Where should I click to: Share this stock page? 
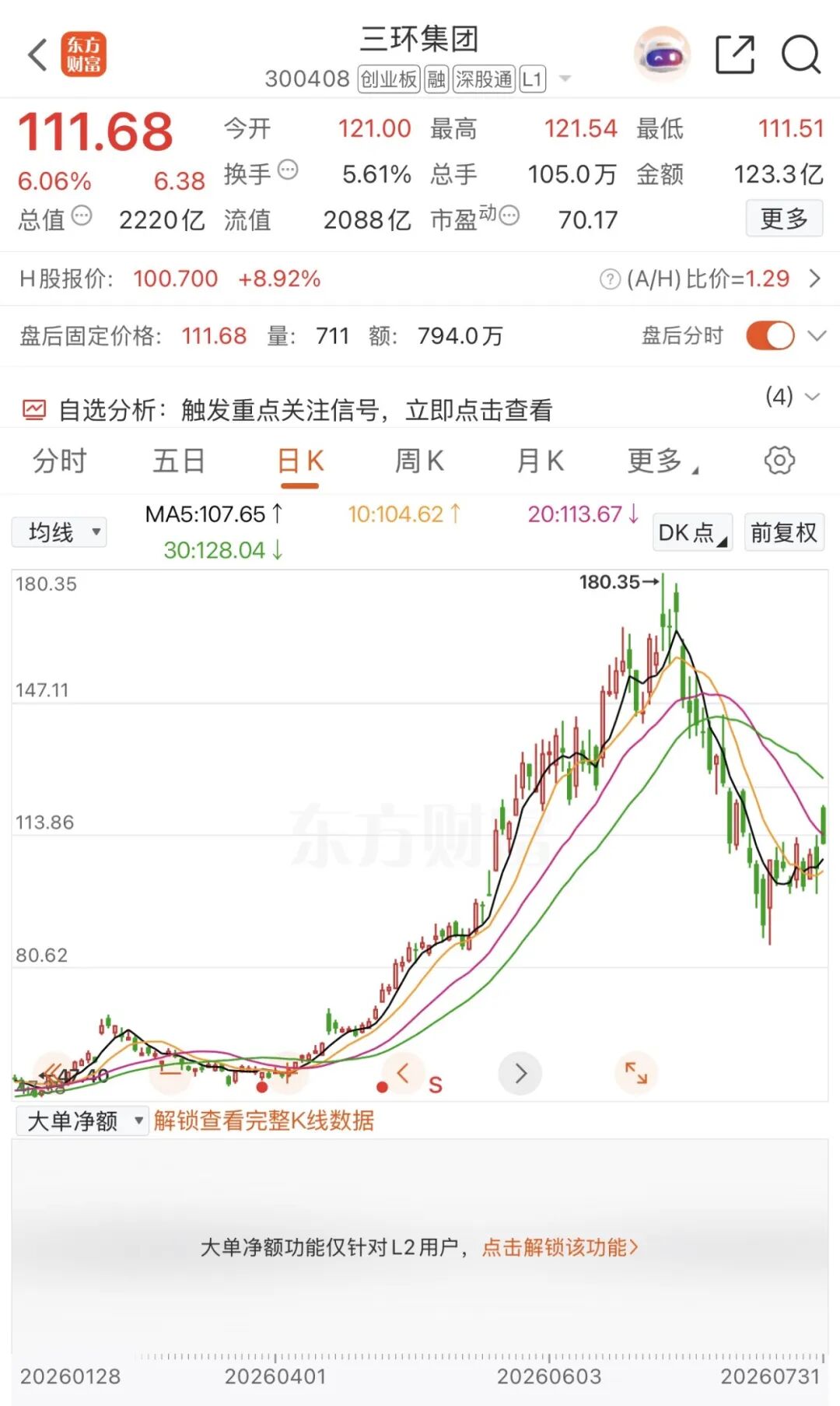pyautogui.click(x=735, y=54)
